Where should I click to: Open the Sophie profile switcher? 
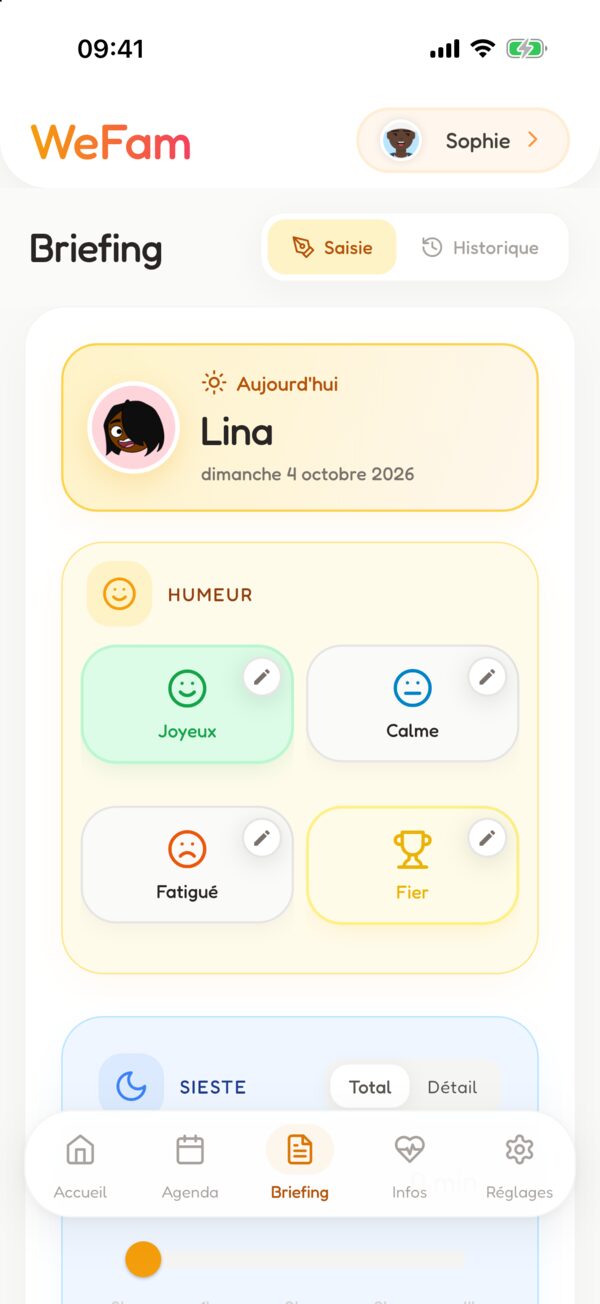463,140
